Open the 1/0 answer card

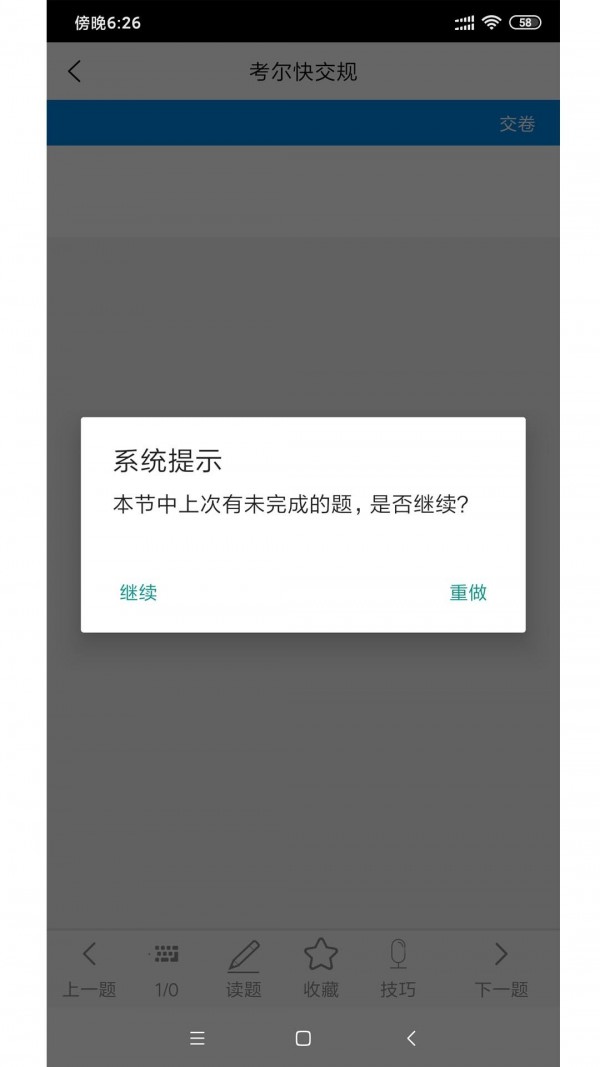(166, 969)
